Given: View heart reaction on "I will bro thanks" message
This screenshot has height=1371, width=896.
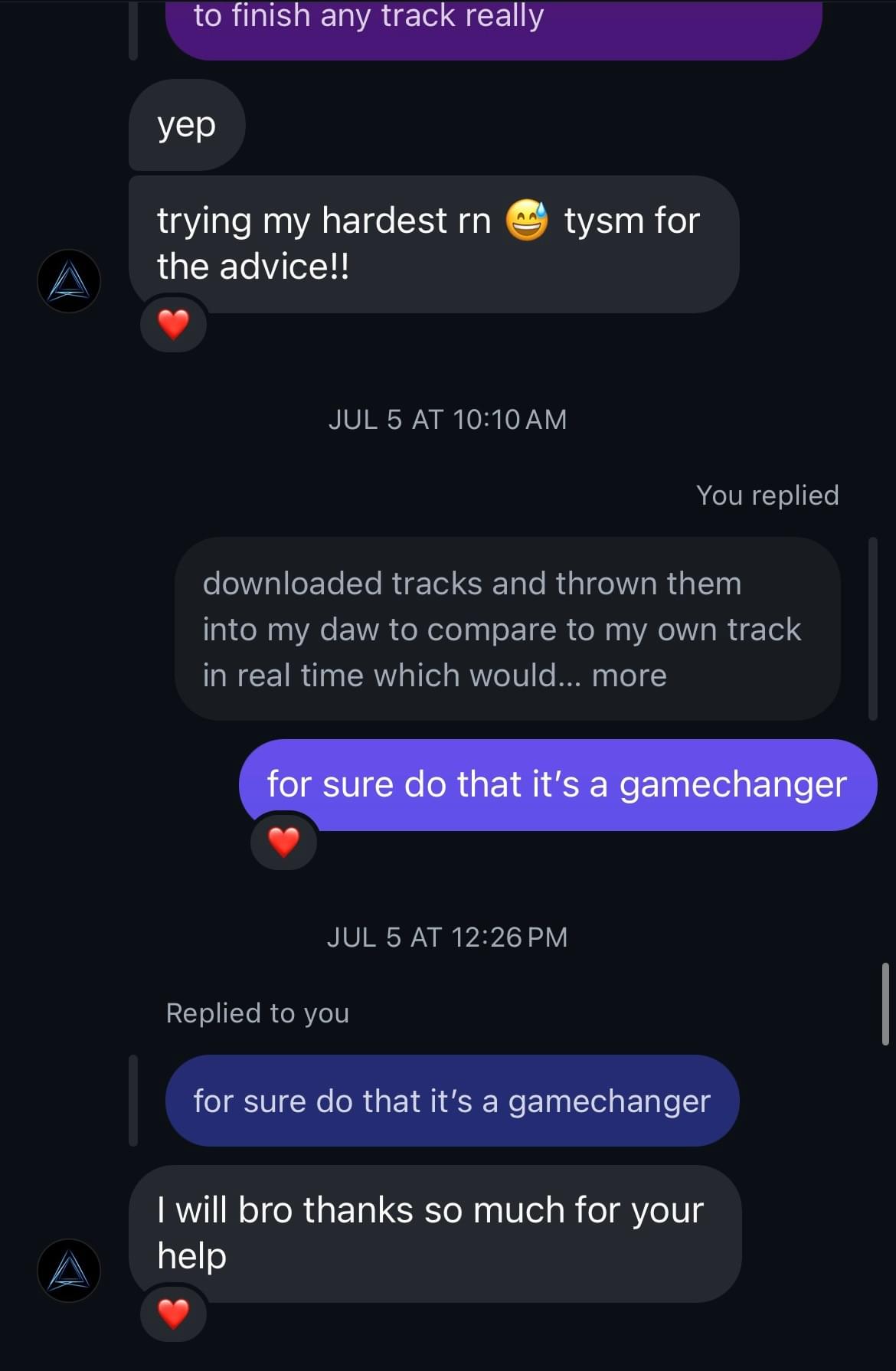Looking at the screenshot, I should (173, 1314).
